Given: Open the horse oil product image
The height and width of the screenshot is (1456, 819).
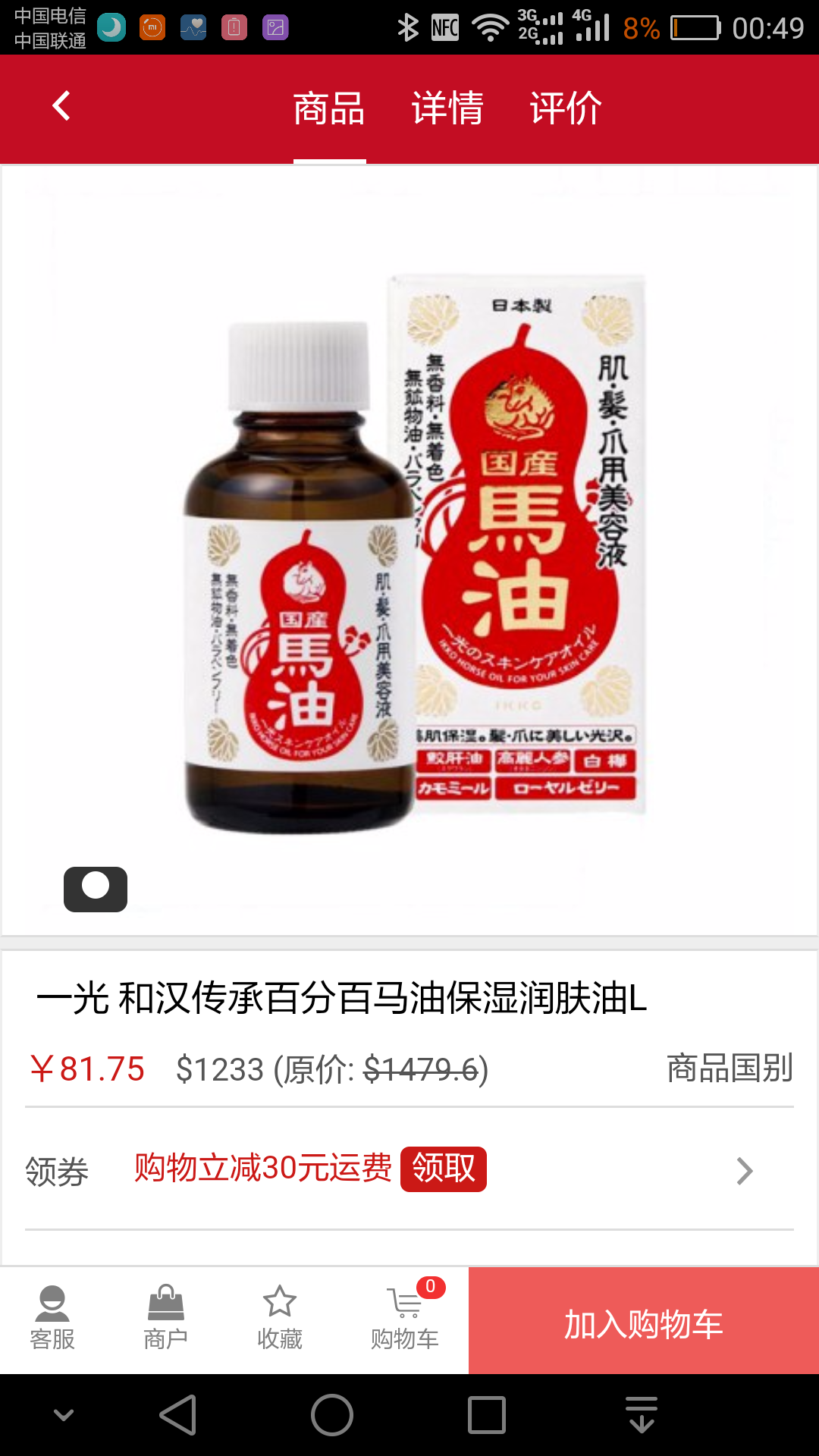Looking at the screenshot, I should pos(409,550).
